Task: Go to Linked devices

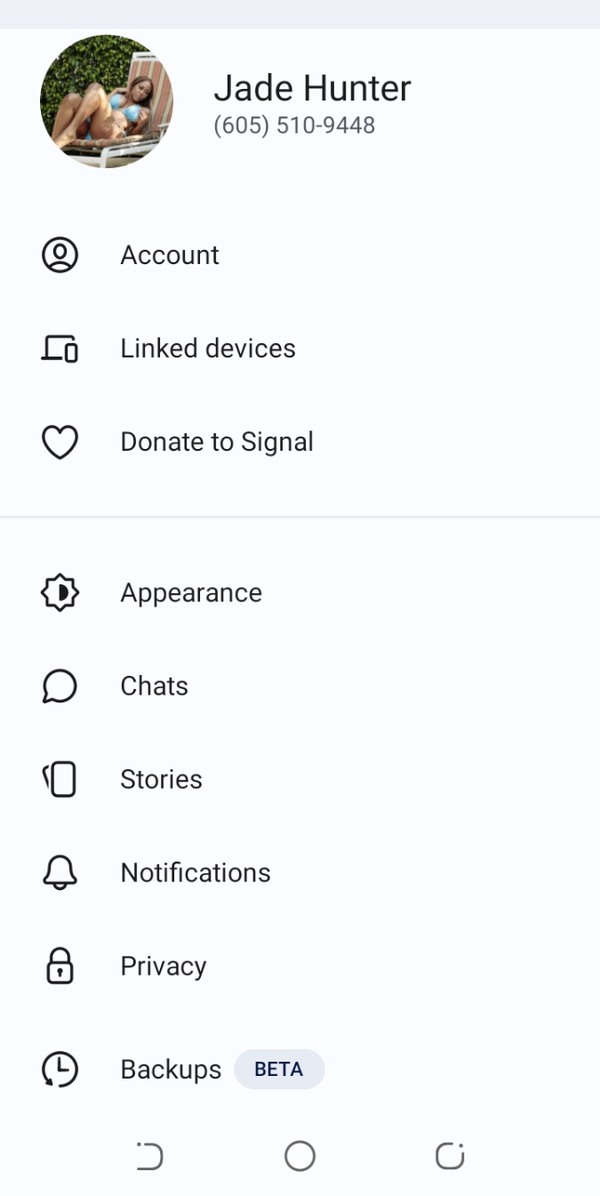Action: [x=207, y=348]
